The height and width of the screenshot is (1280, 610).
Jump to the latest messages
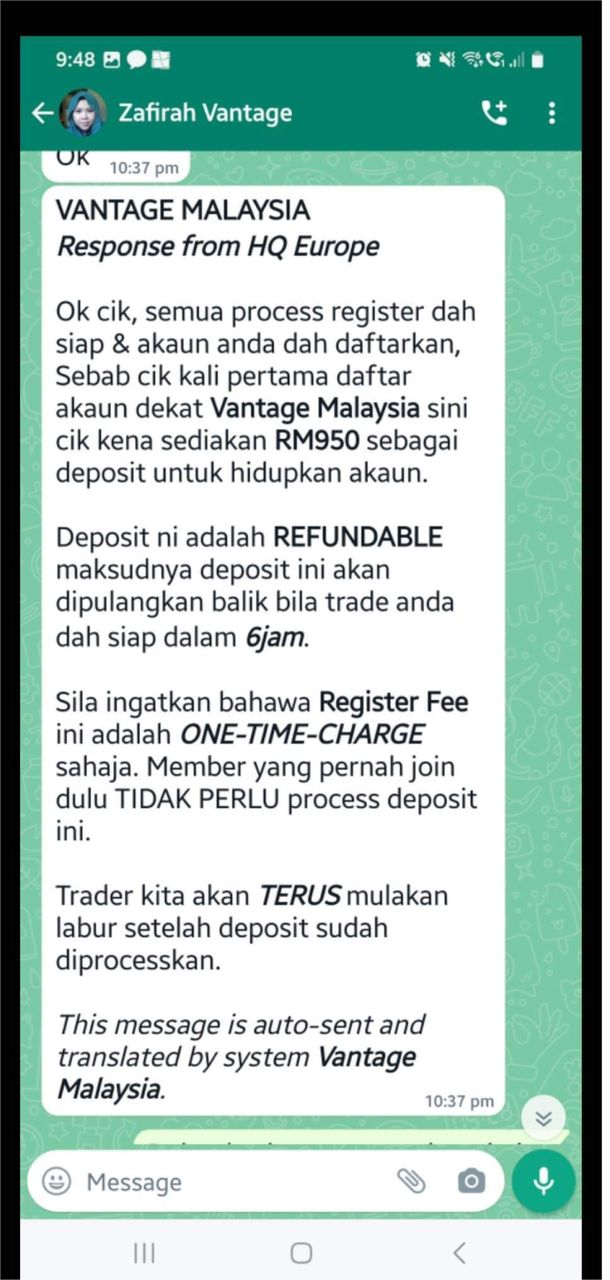(543, 1119)
